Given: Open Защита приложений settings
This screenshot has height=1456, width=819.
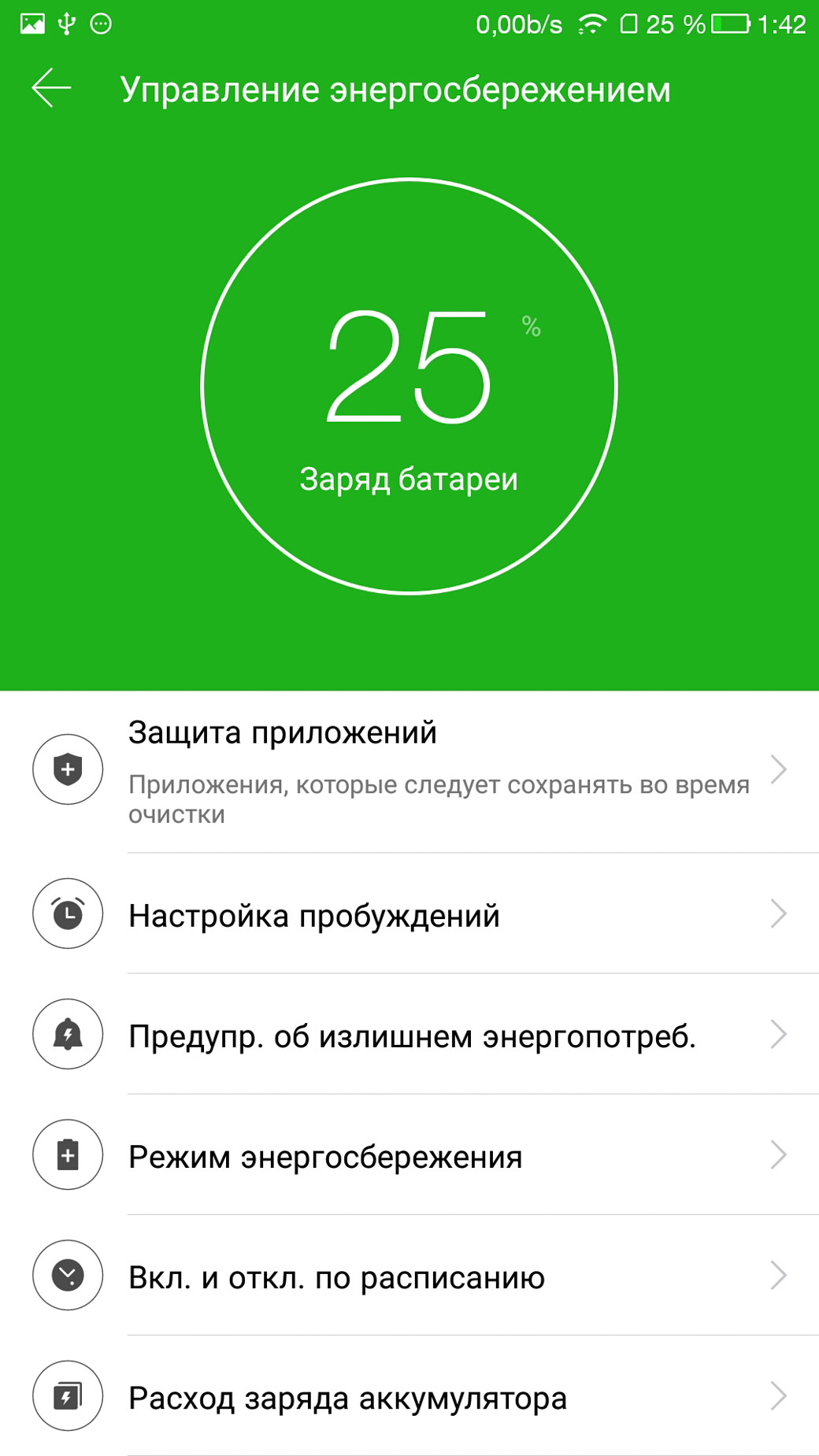Looking at the screenshot, I should (409, 772).
